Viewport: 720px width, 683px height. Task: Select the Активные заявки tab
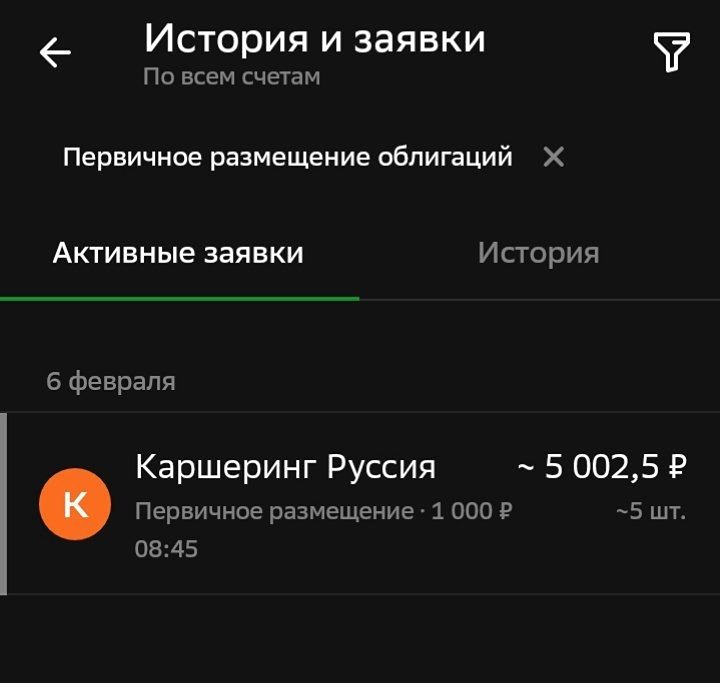tap(178, 253)
